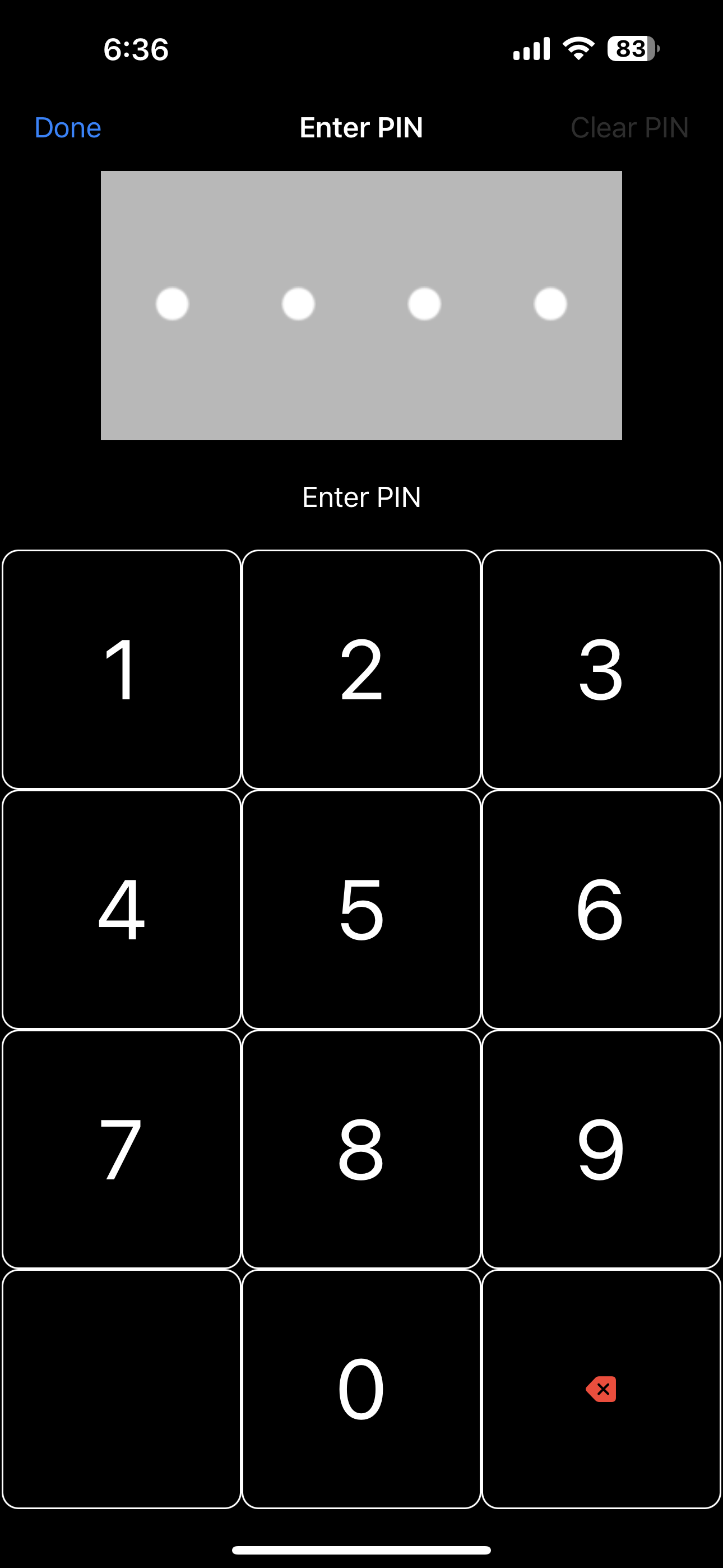Enter digit 1 on the keypad
Viewport: 723px width, 1568px height.
click(x=121, y=669)
